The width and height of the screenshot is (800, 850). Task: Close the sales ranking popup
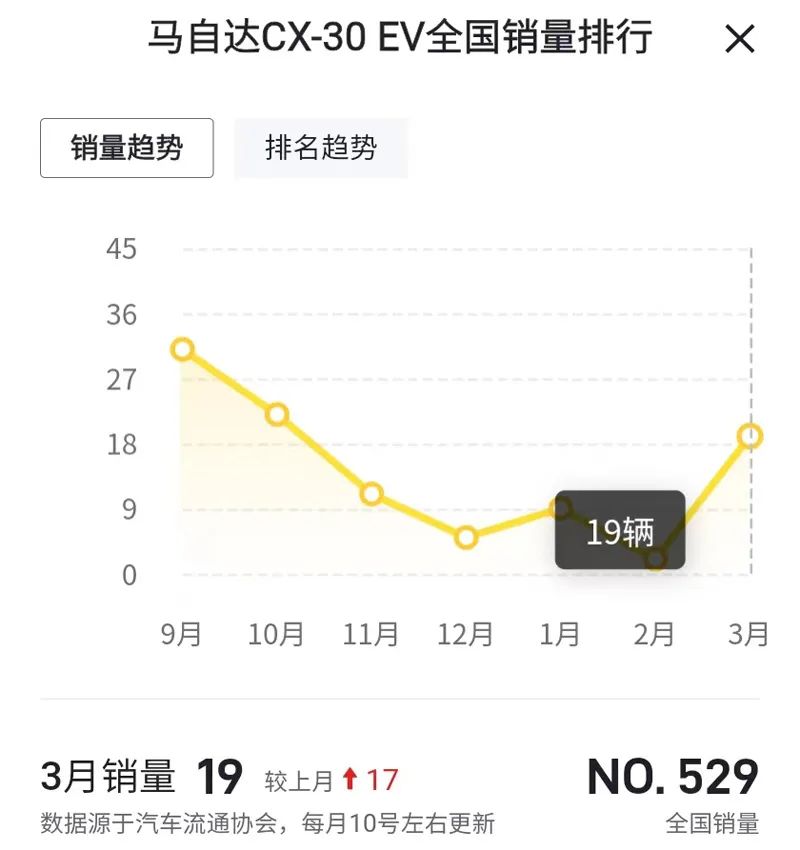click(x=738, y=40)
